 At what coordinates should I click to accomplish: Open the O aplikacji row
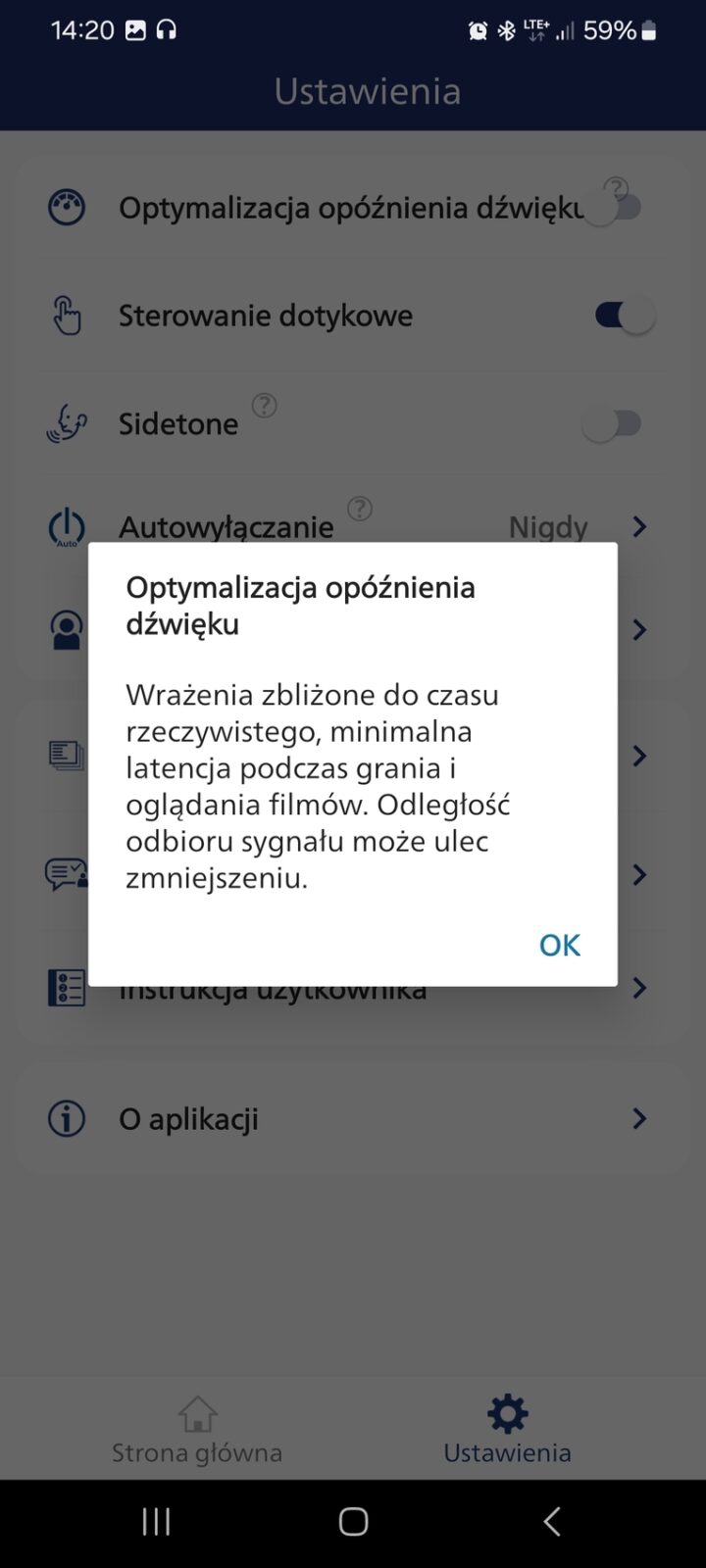point(353,1118)
